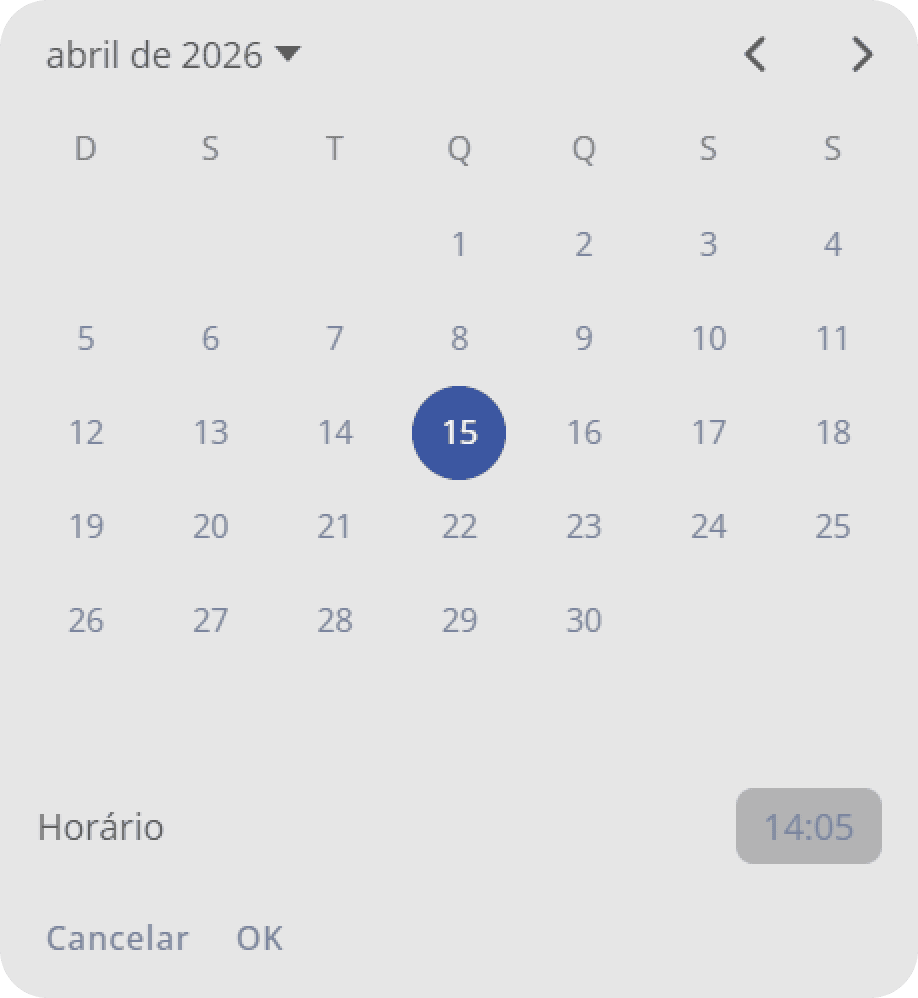Select day 22 in the calendar

[x=459, y=527]
